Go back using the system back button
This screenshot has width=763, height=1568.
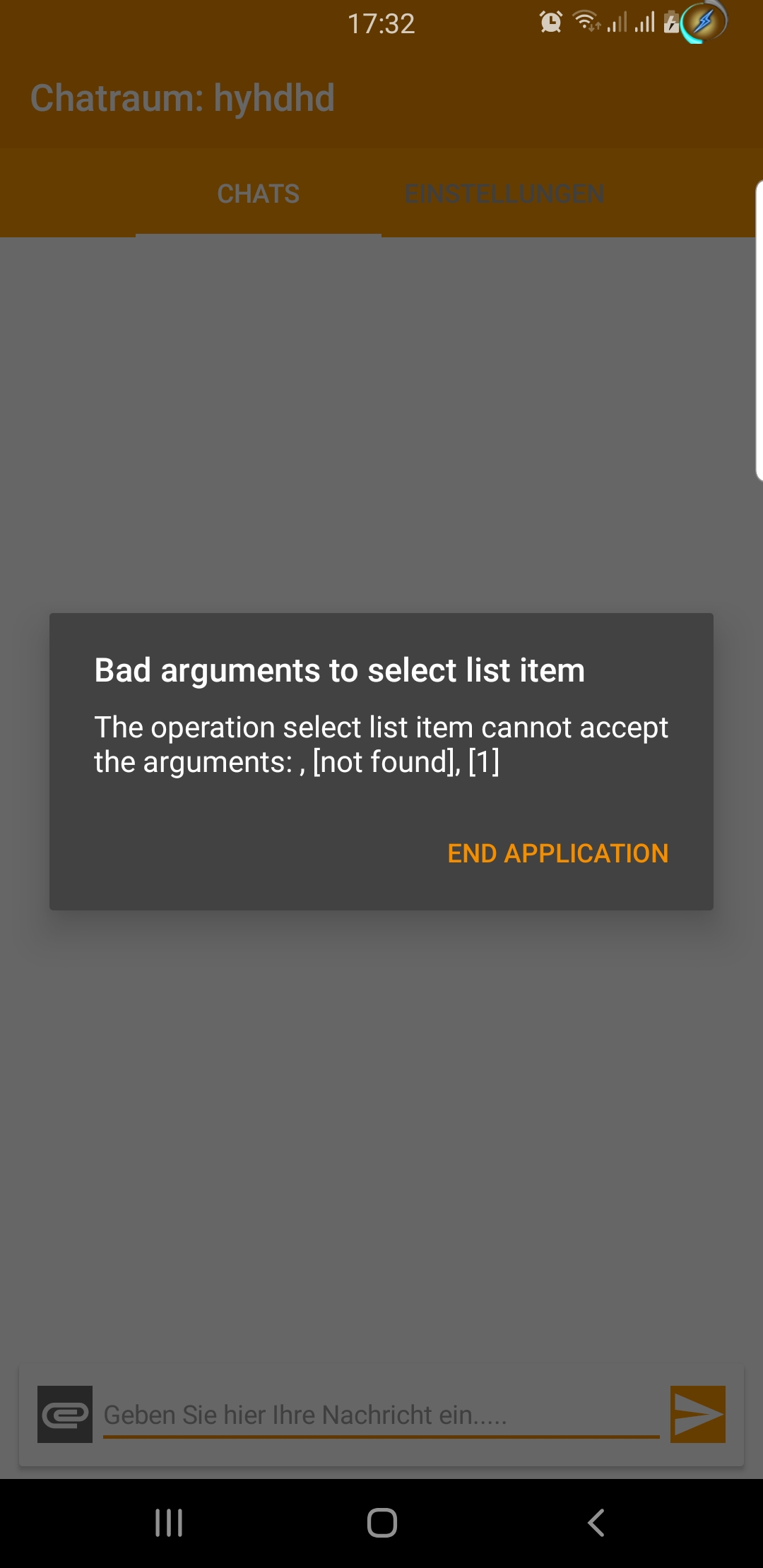596,1523
